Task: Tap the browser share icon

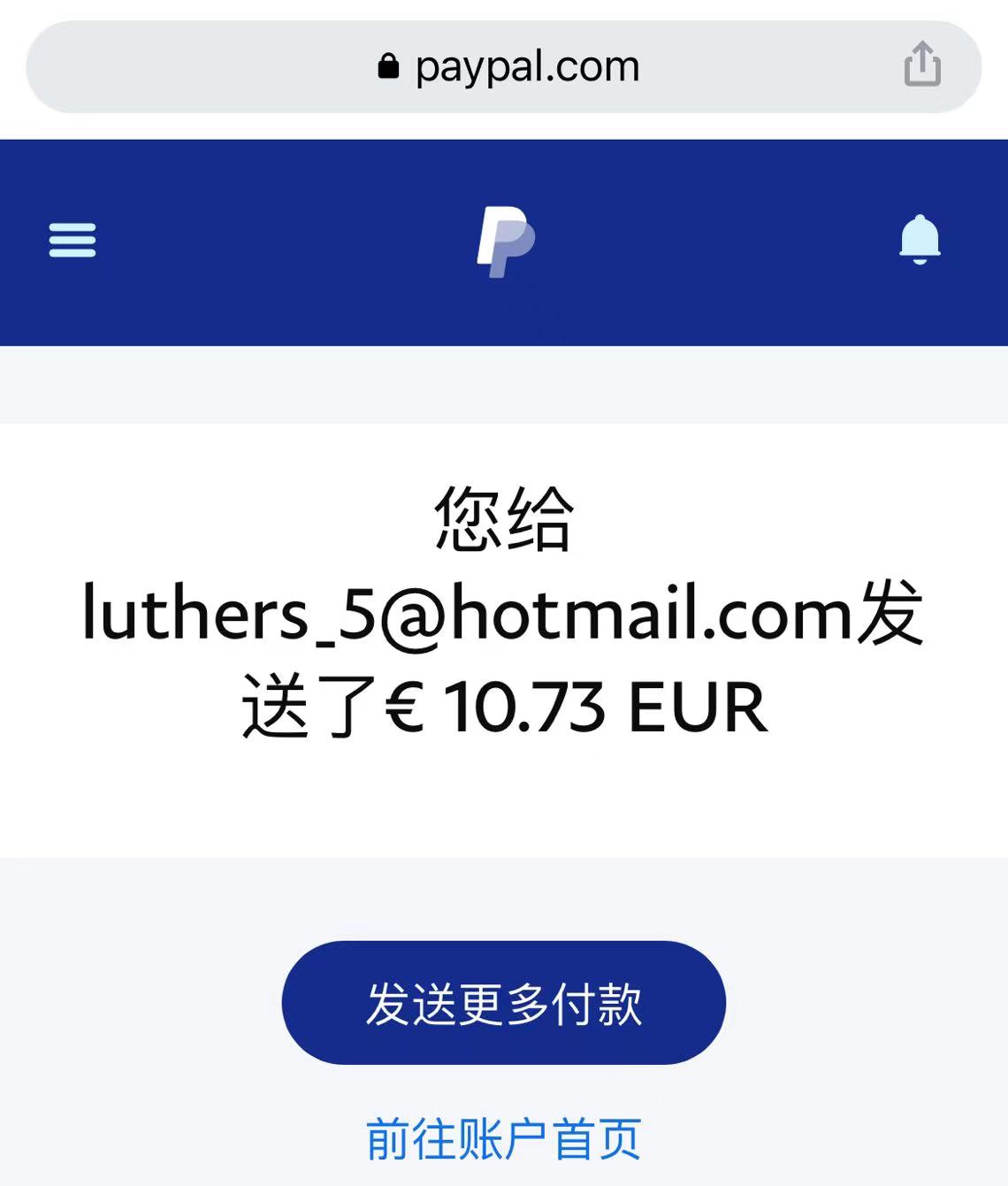Action: (x=922, y=64)
